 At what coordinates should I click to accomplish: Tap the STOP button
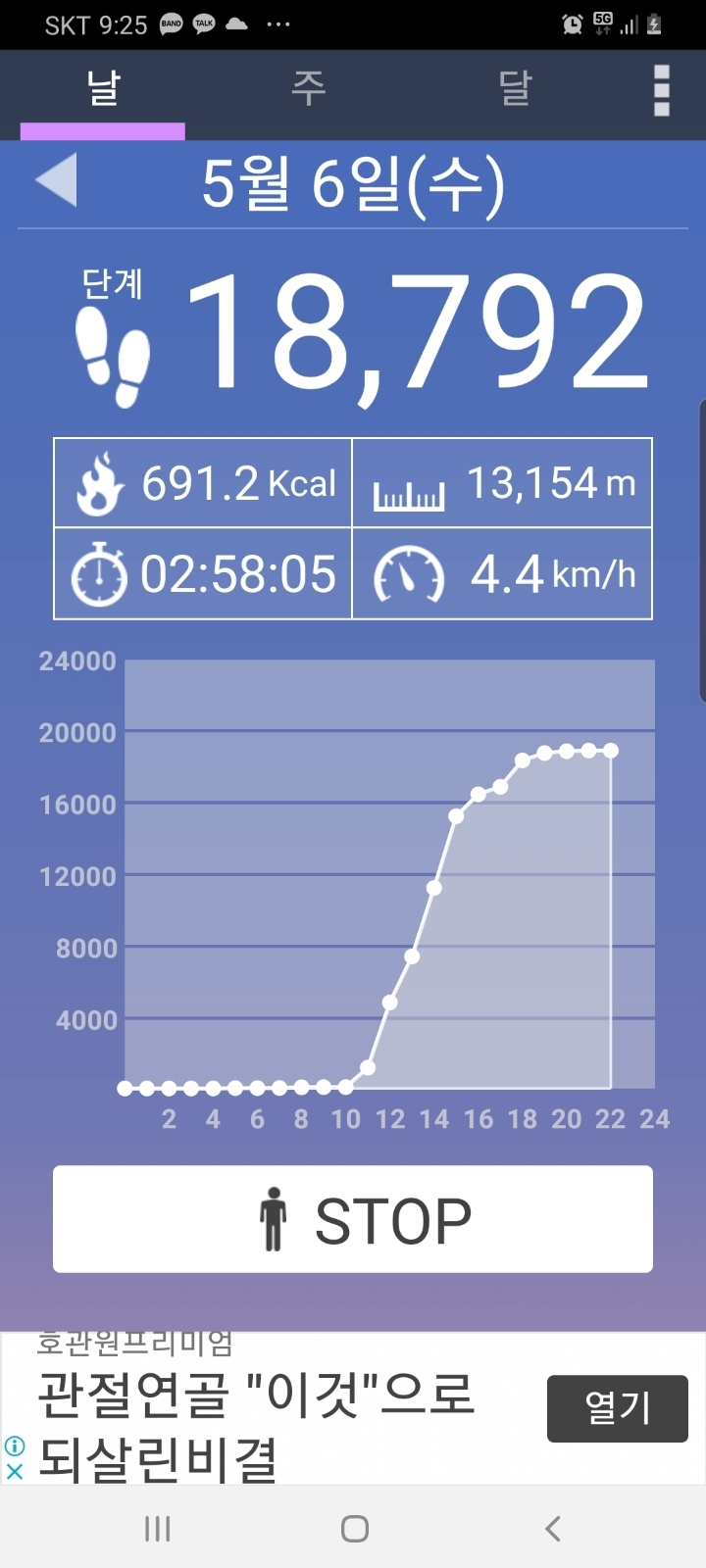tap(353, 1219)
